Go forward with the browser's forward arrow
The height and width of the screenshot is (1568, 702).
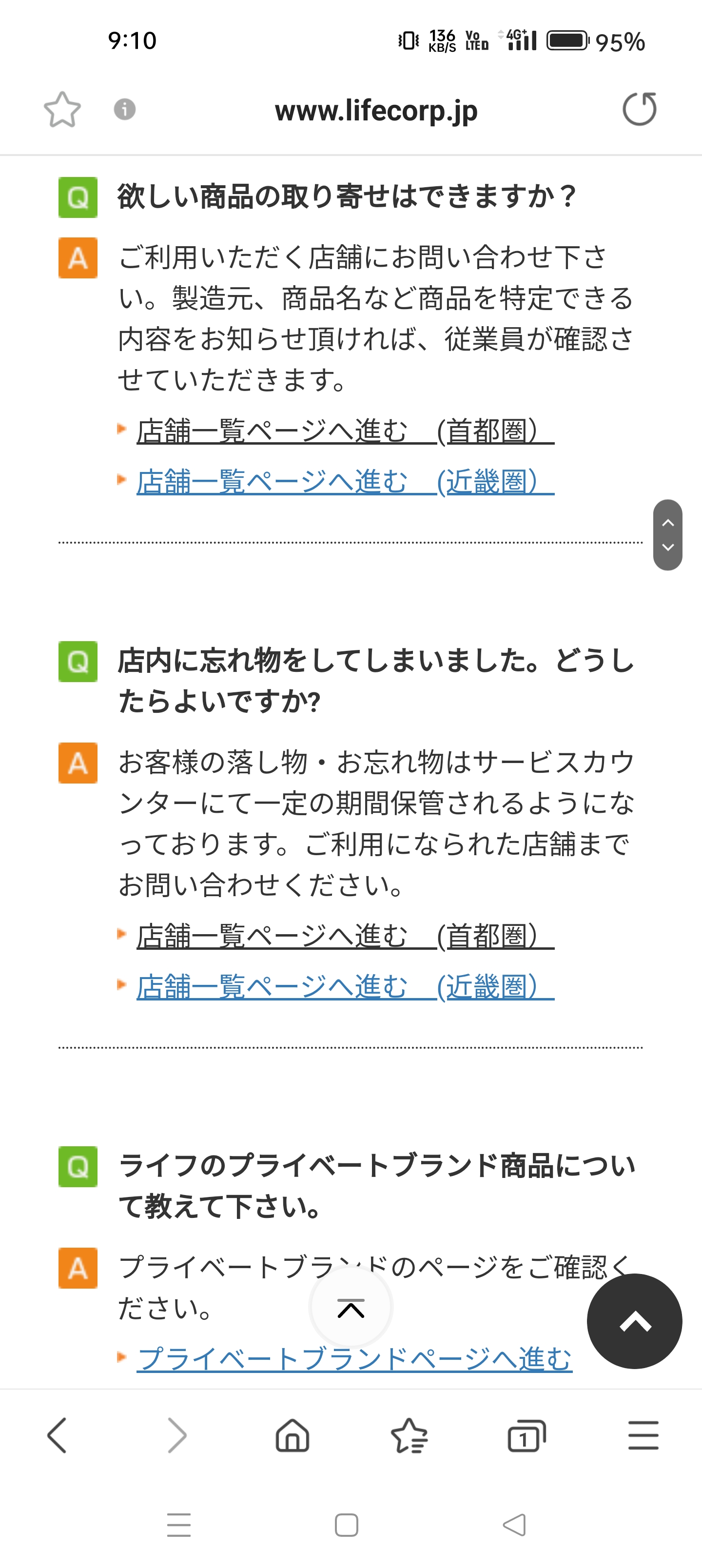coord(176,1435)
